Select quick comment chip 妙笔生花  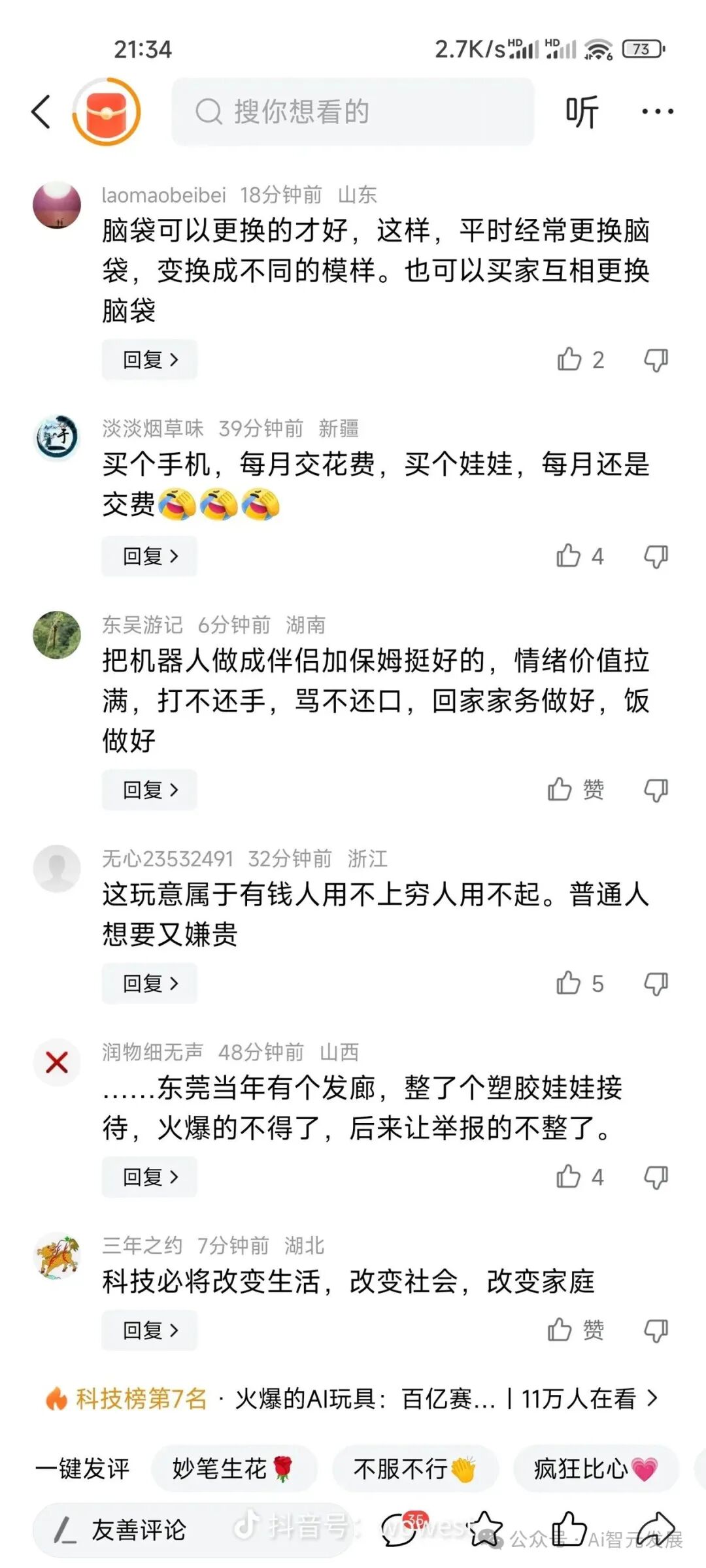(x=233, y=1469)
